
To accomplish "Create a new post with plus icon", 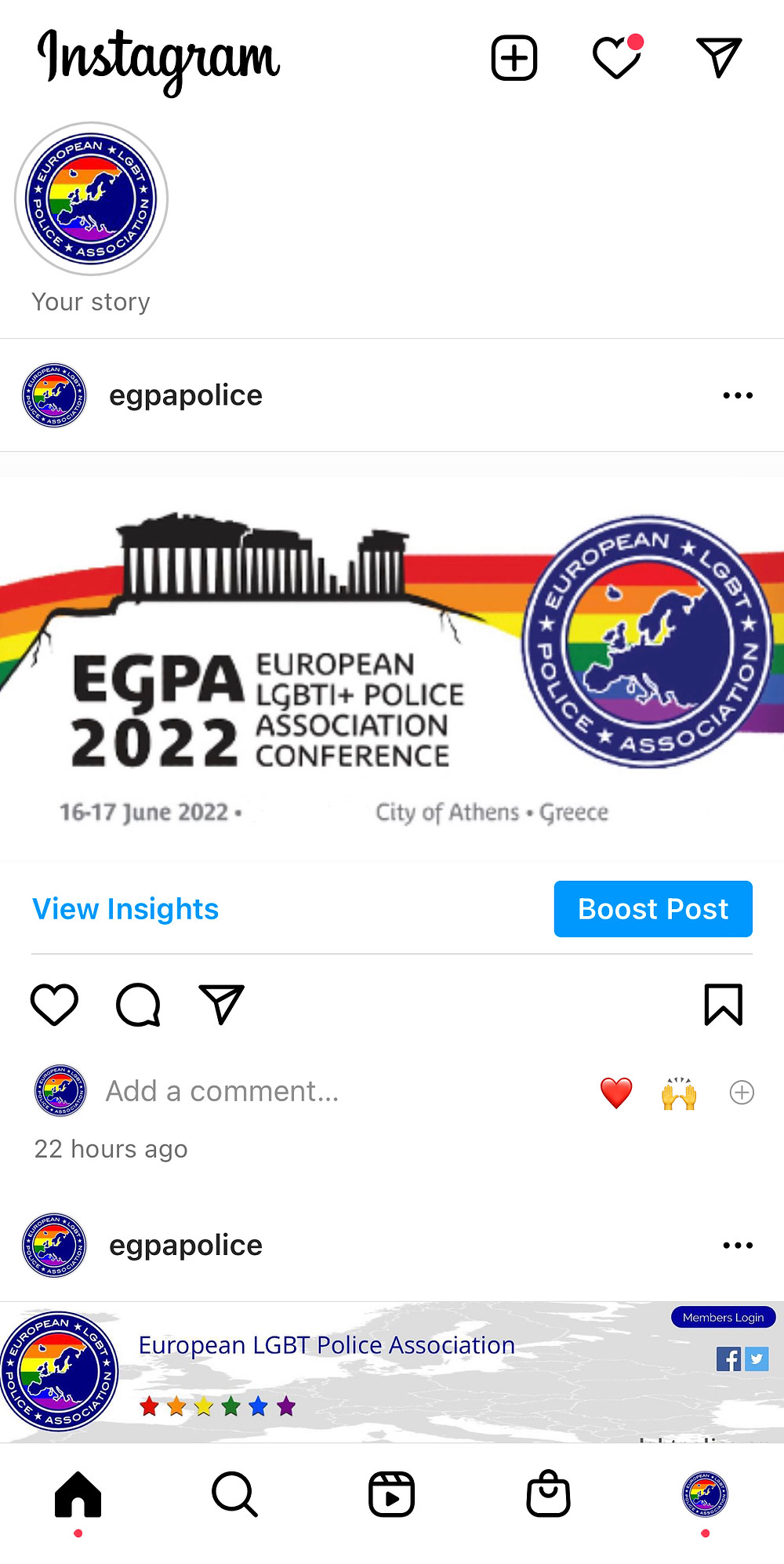I will click(x=514, y=57).
